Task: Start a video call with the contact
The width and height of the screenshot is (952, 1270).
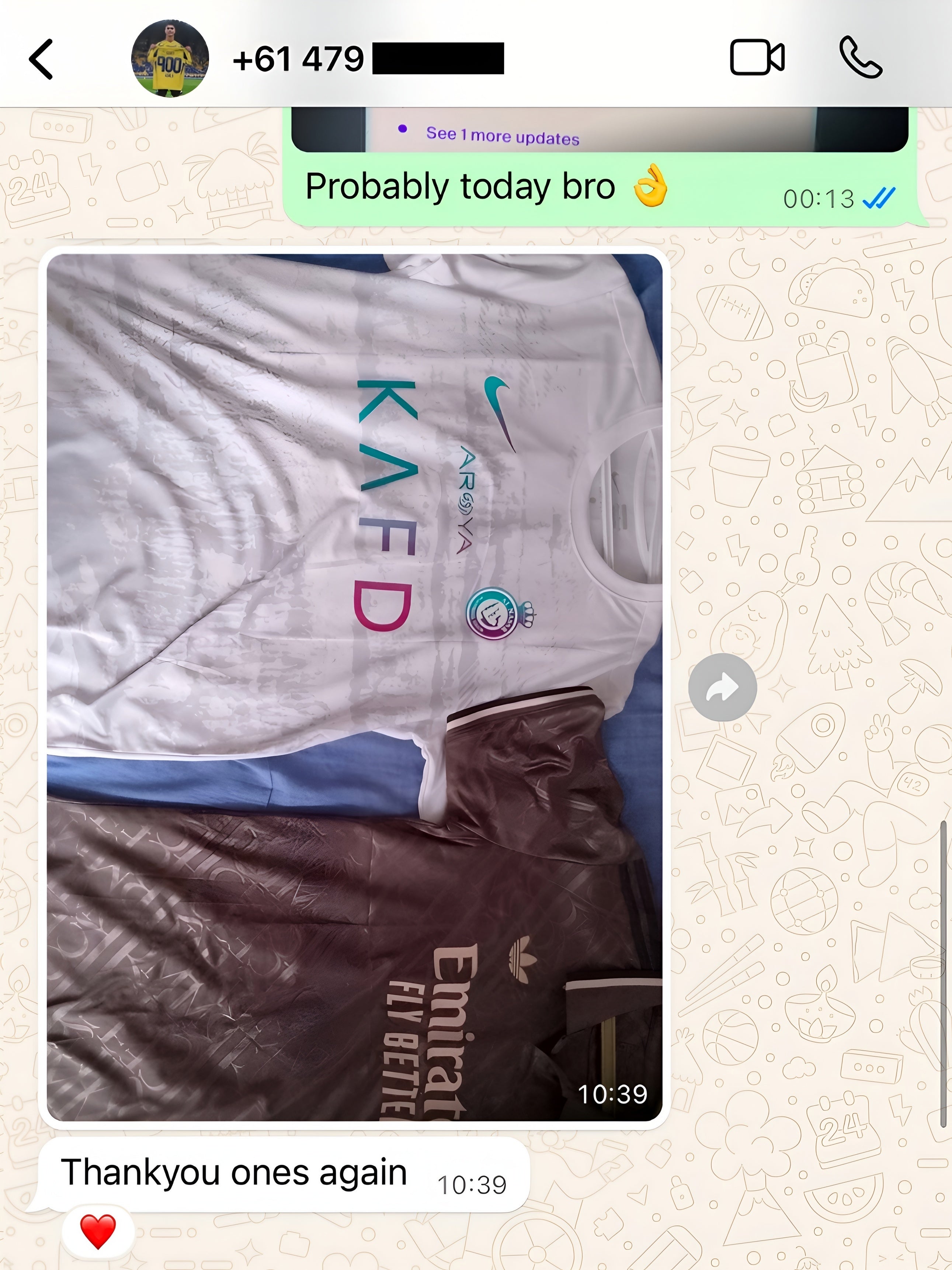Action: tap(756, 58)
